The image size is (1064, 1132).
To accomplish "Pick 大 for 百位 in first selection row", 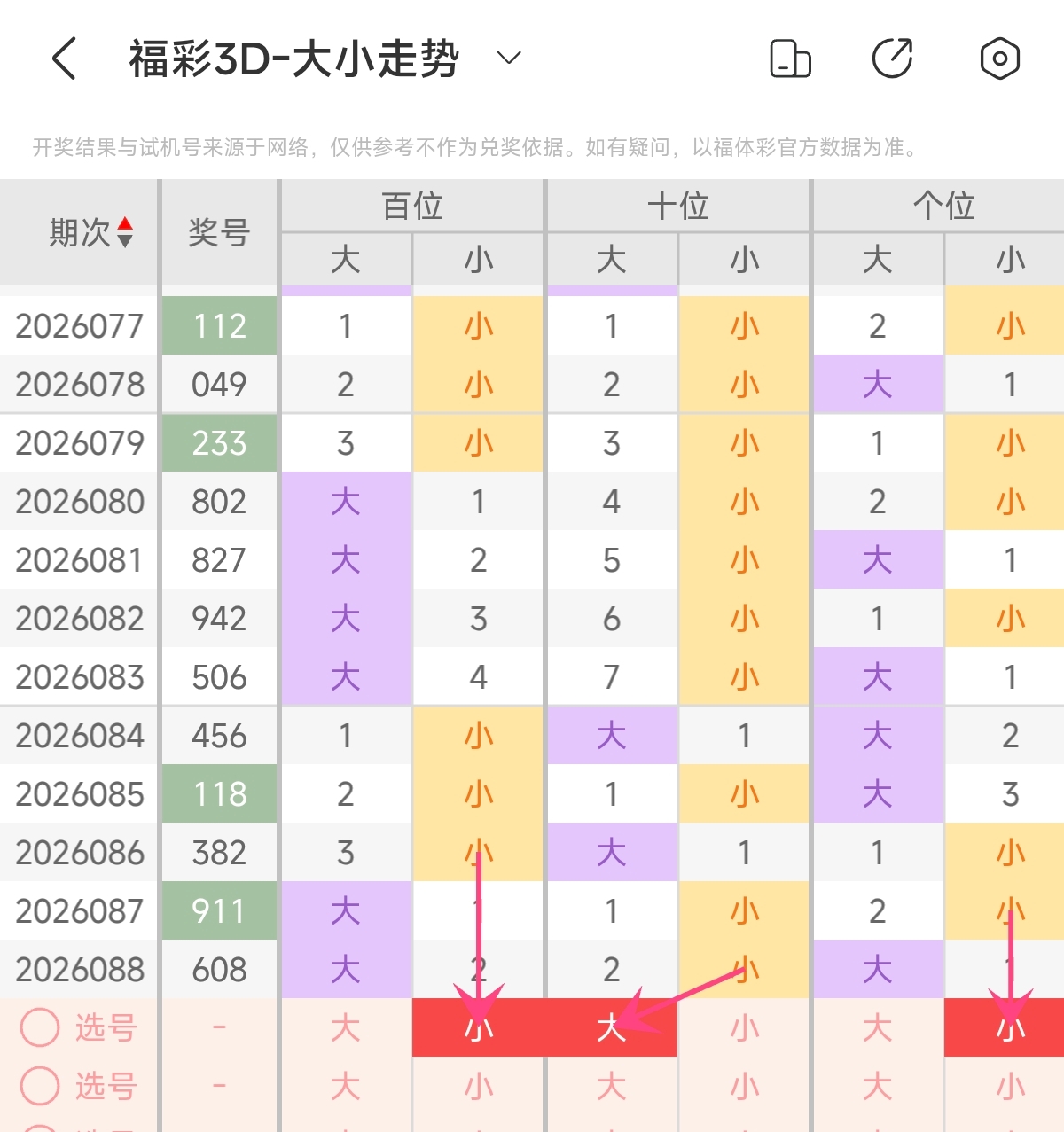I will (x=346, y=1027).
